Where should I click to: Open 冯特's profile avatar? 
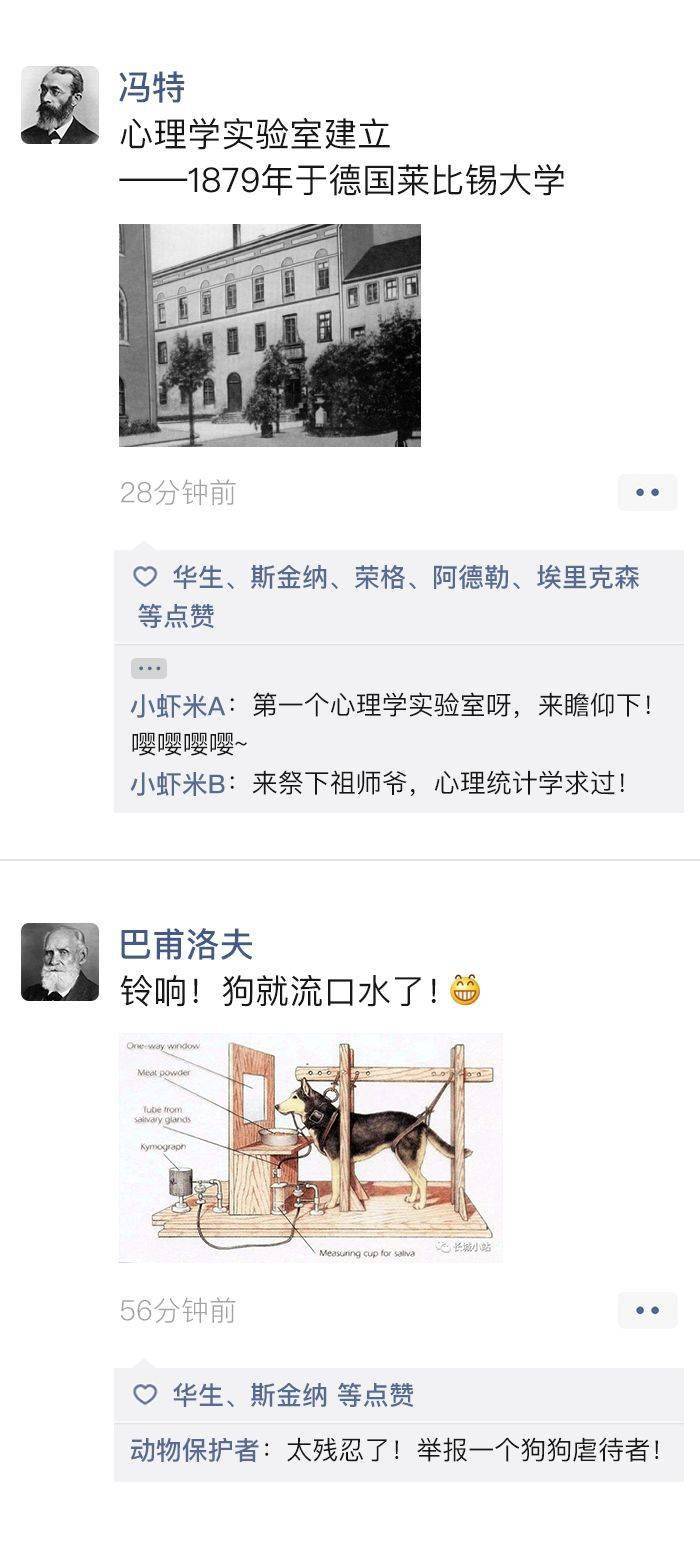(60, 105)
